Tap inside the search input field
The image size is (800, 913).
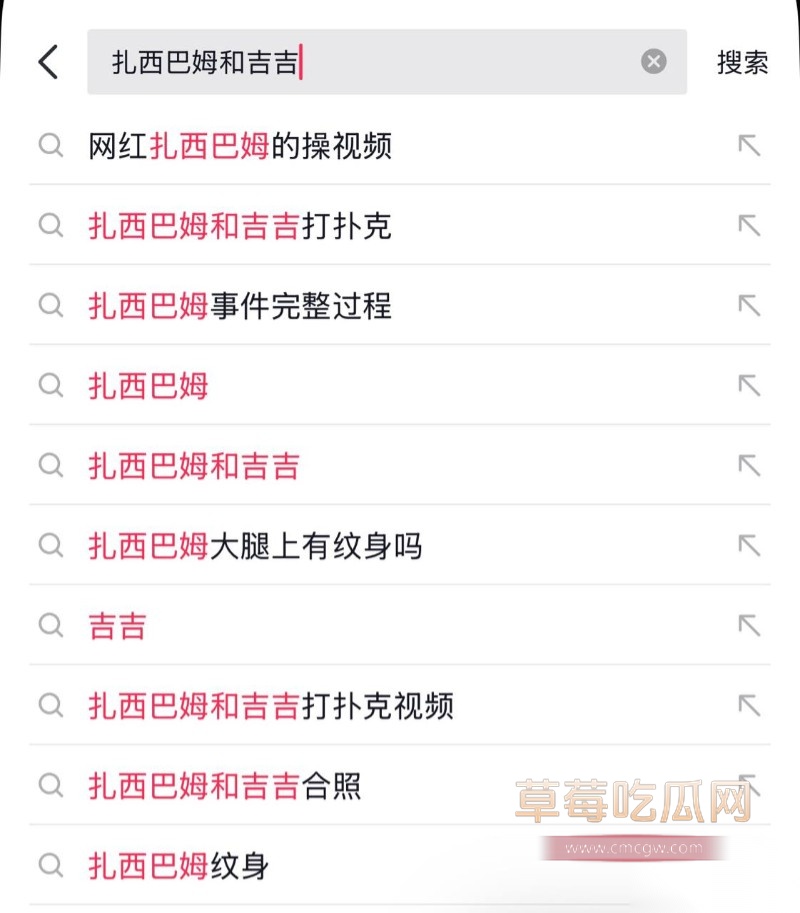[x=350, y=61]
